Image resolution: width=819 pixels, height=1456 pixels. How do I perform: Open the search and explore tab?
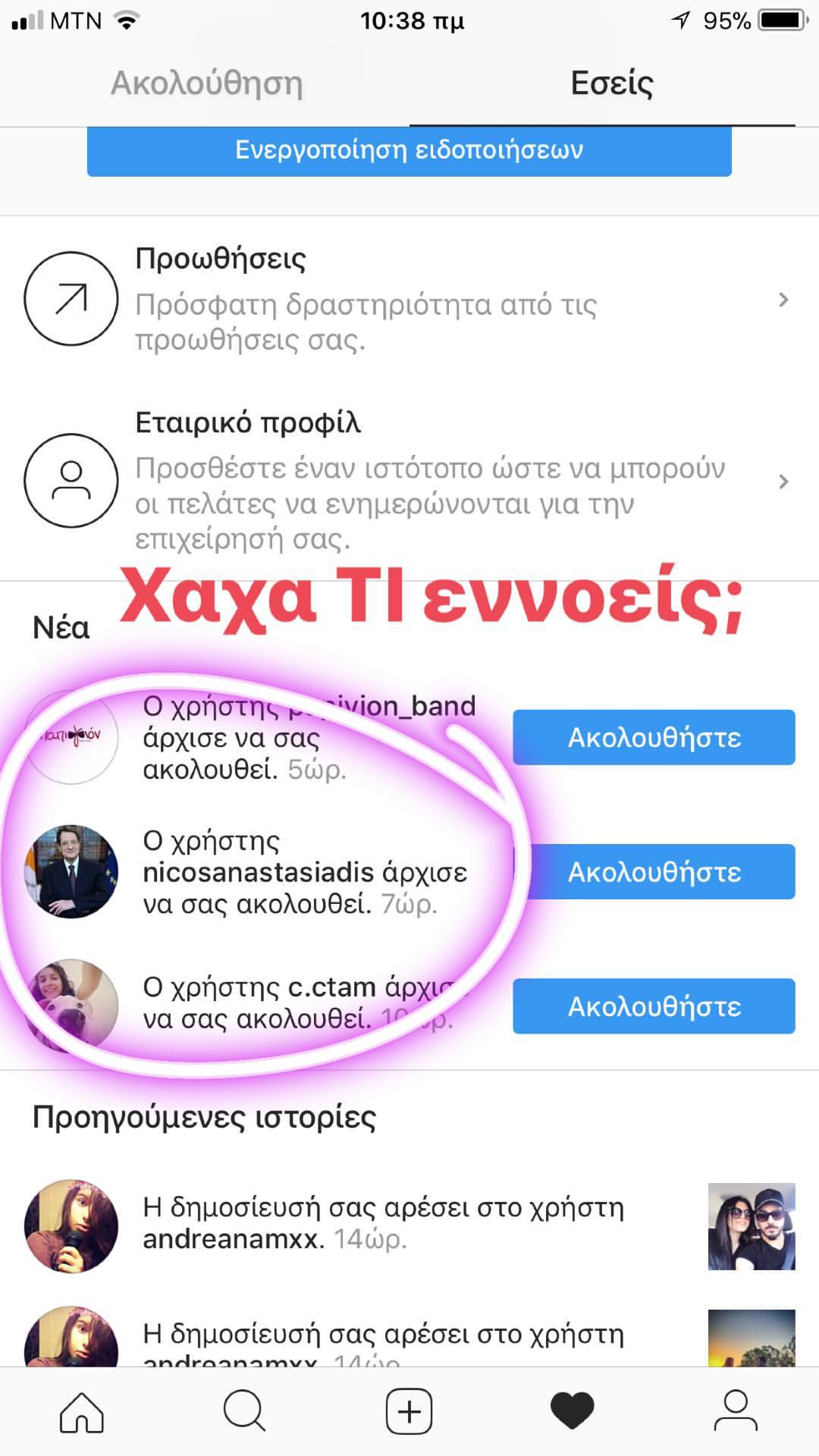coord(244,1412)
